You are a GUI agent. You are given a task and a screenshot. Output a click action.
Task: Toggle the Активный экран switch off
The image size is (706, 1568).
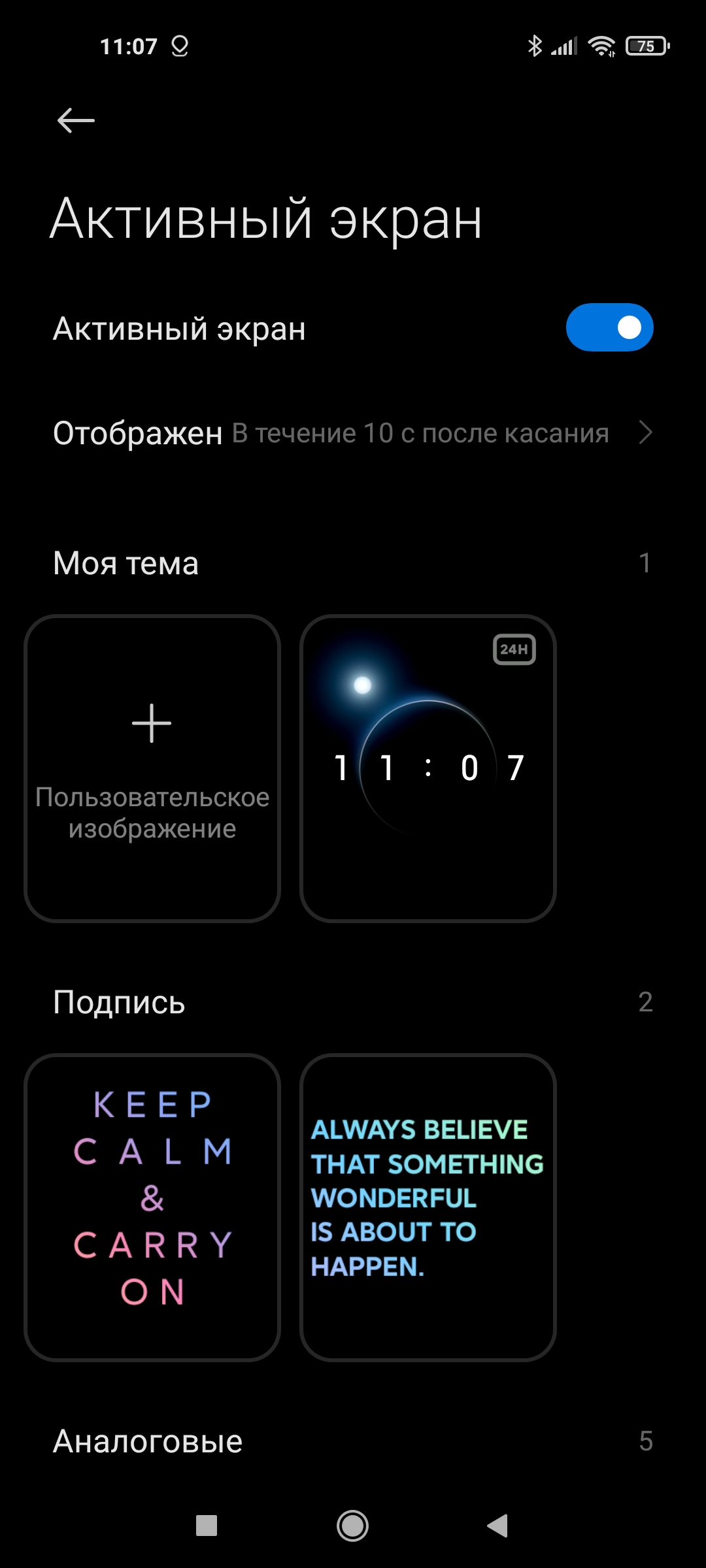click(x=609, y=327)
